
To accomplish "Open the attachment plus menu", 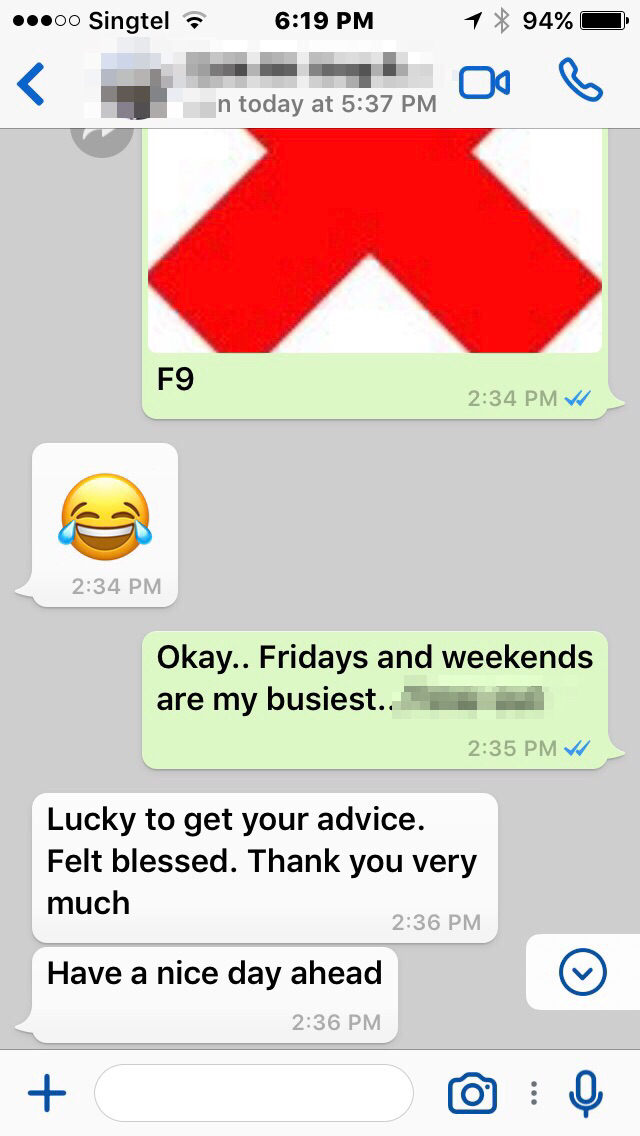I will tap(46, 1093).
